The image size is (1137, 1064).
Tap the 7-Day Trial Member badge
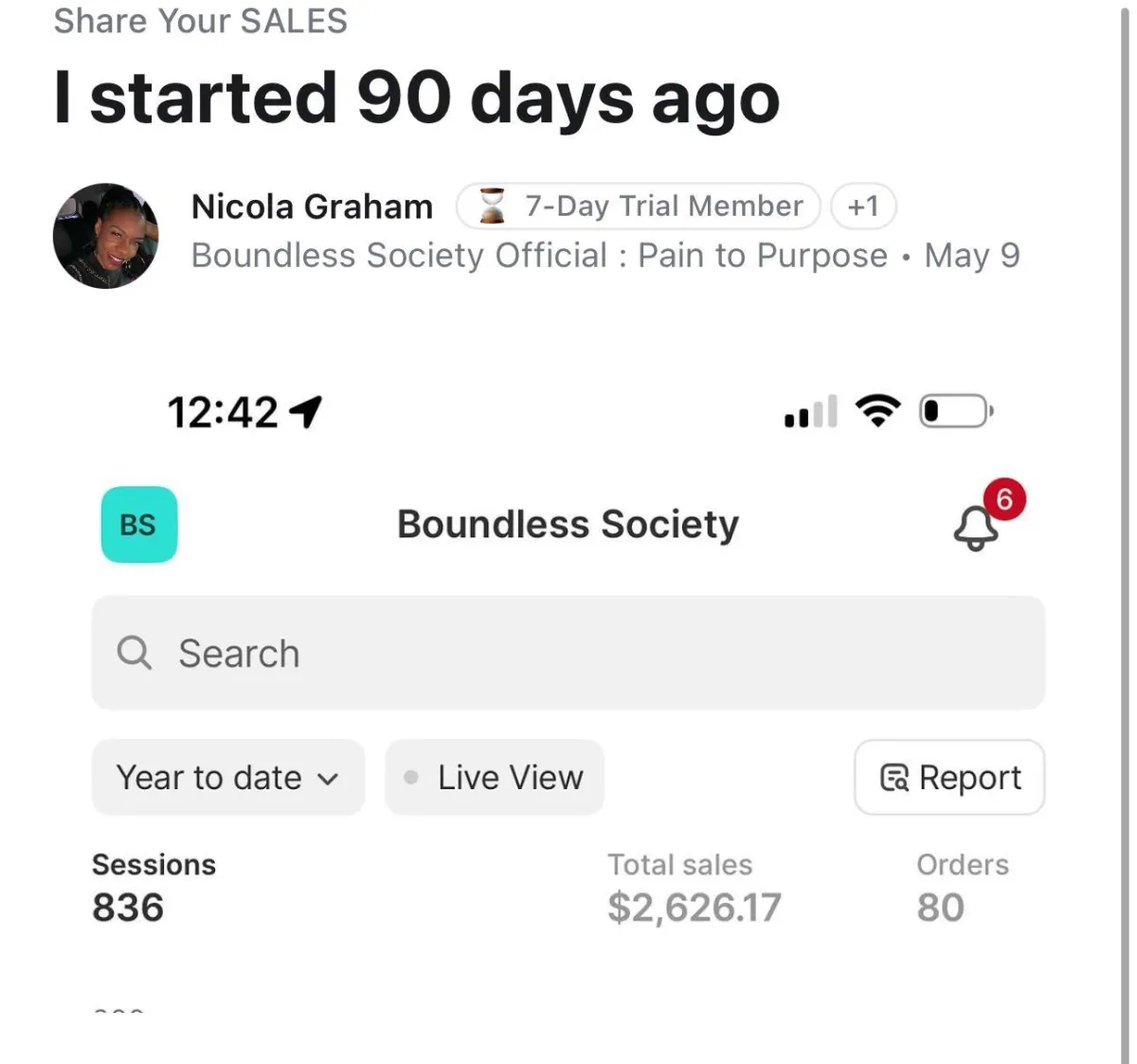(638, 207)
